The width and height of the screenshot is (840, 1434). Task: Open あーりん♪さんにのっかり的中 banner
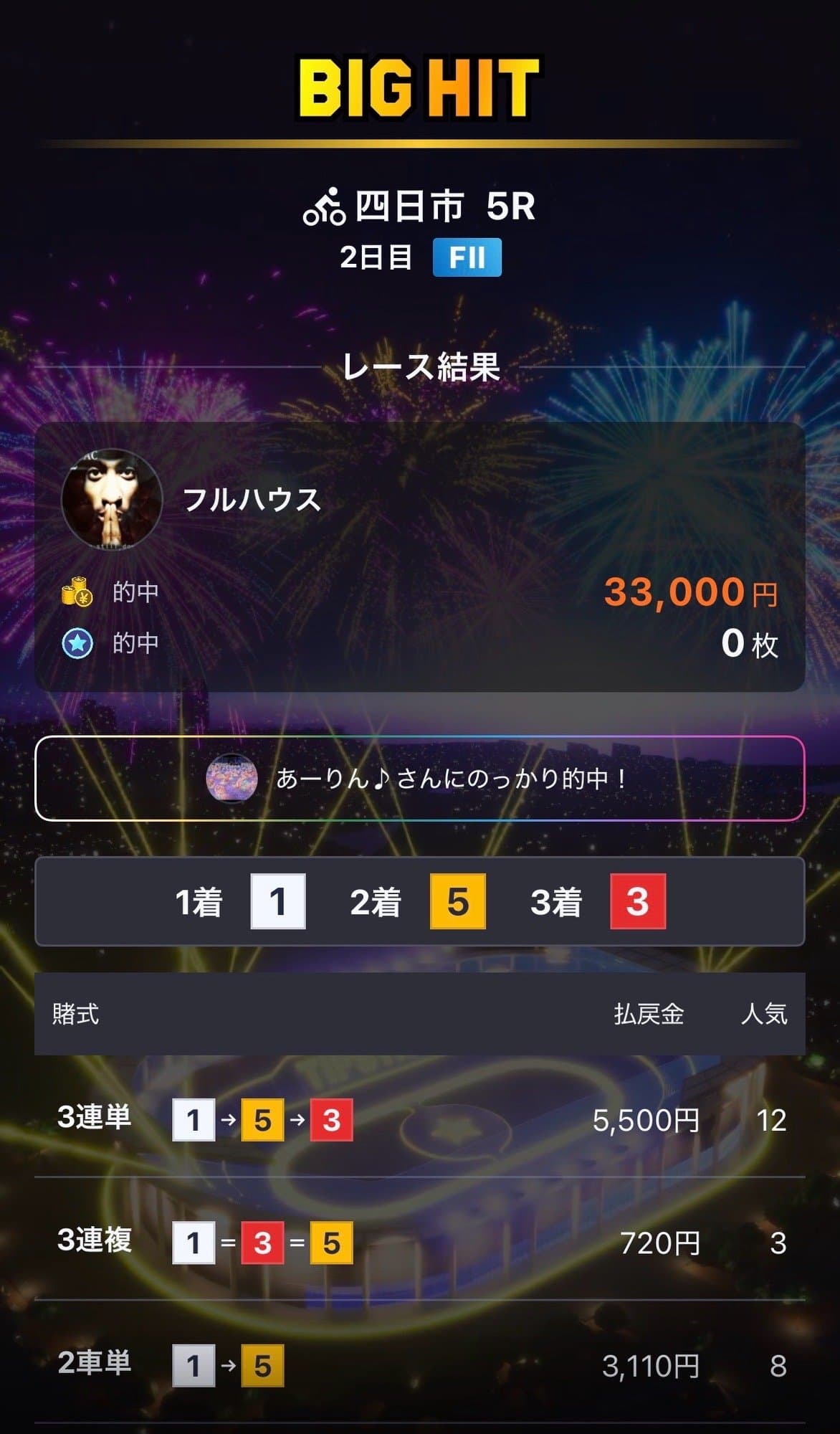(x=419, y=779)
